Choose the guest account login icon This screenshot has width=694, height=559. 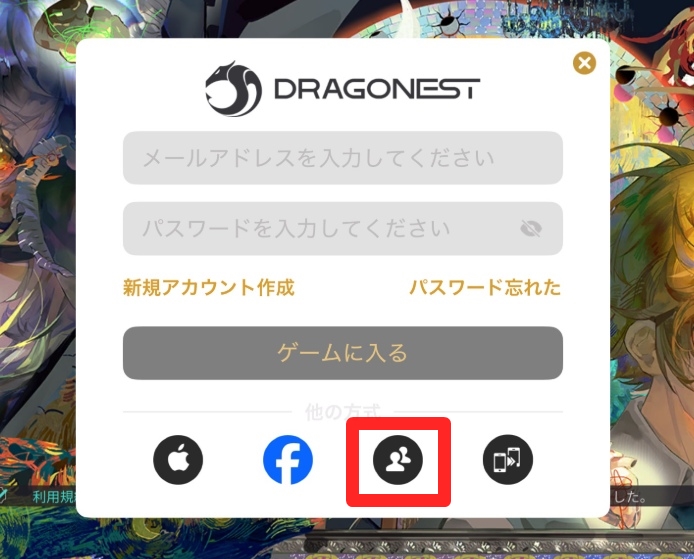click(x=398, y=461)
